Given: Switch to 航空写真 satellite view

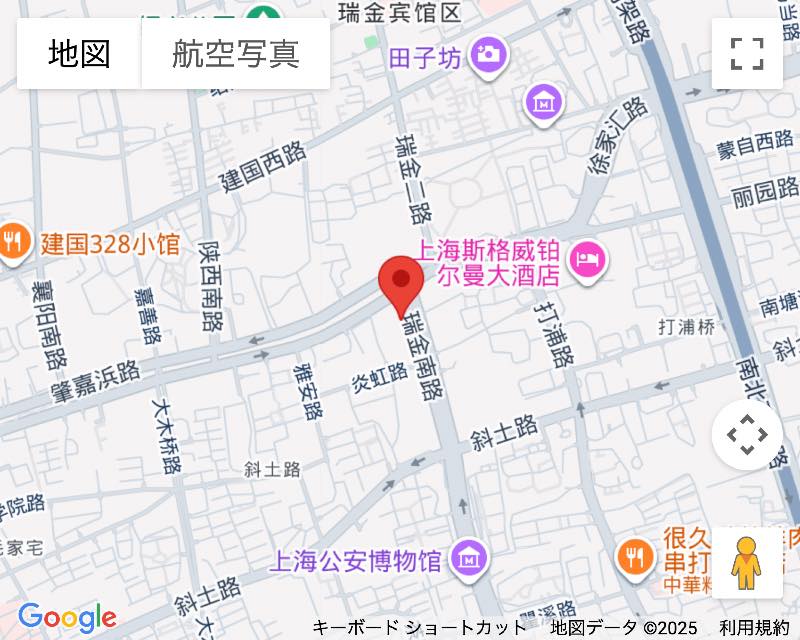Looking at the screenshot, I should pyautogui.click(x=236, y=54).
